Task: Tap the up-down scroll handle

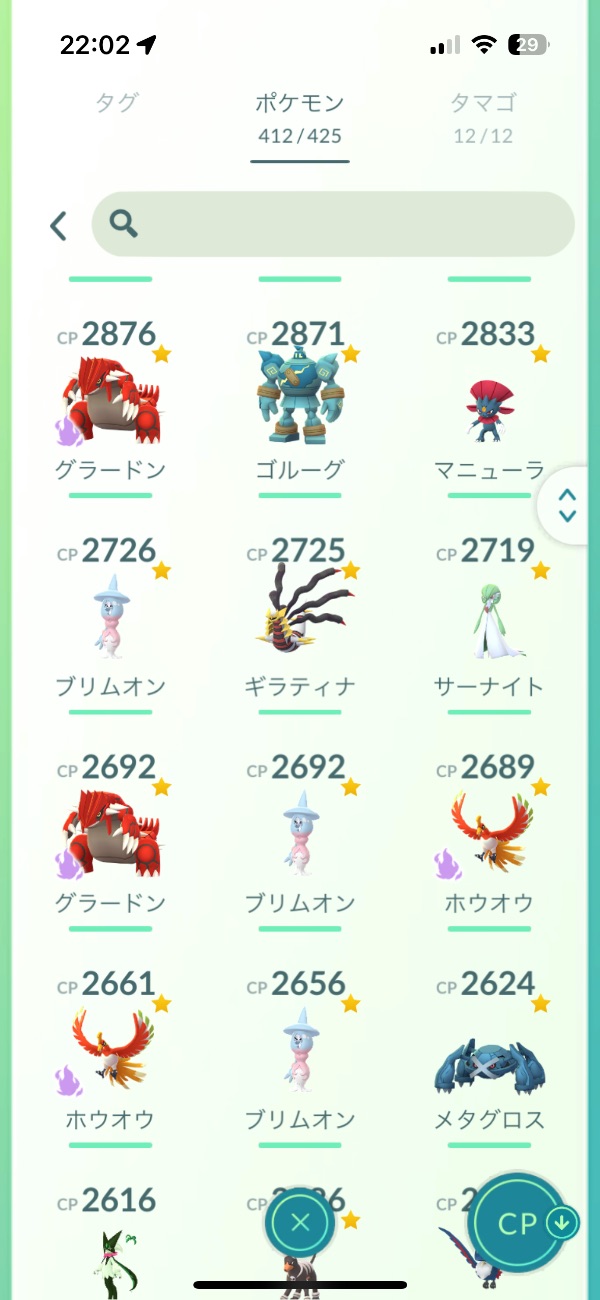Action: tap(568, 505)
